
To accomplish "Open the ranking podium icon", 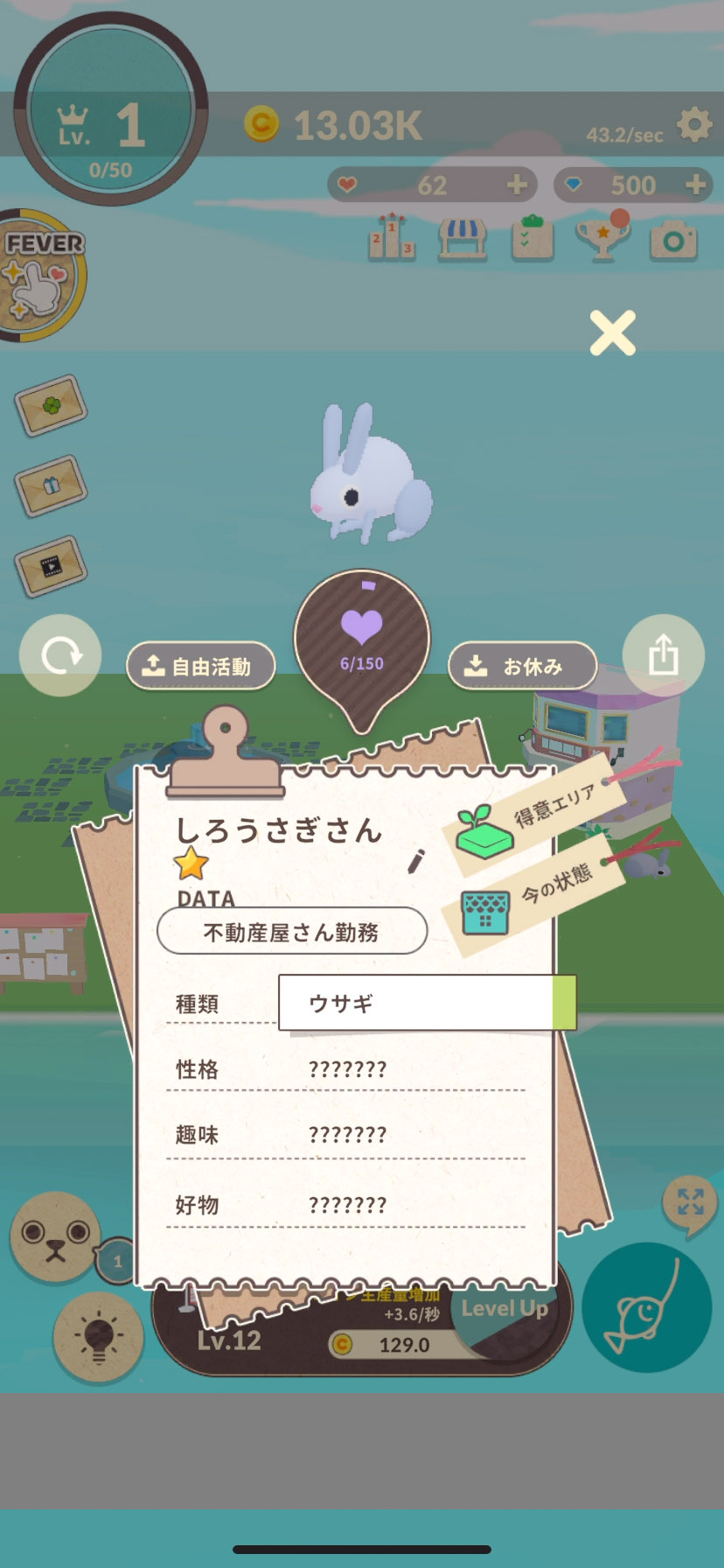I will [x=391, y=237].
